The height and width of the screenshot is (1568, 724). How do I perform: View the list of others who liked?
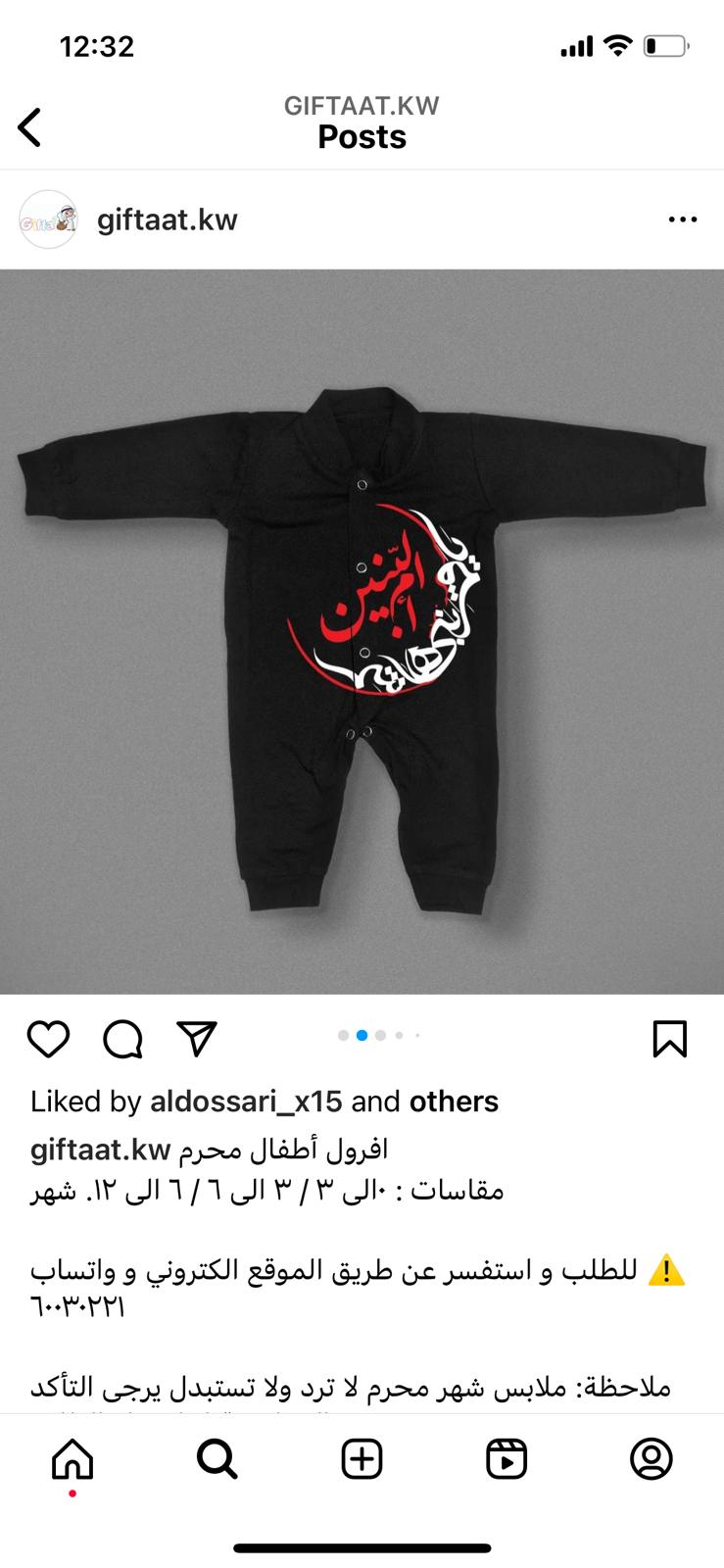[454, 1102]
